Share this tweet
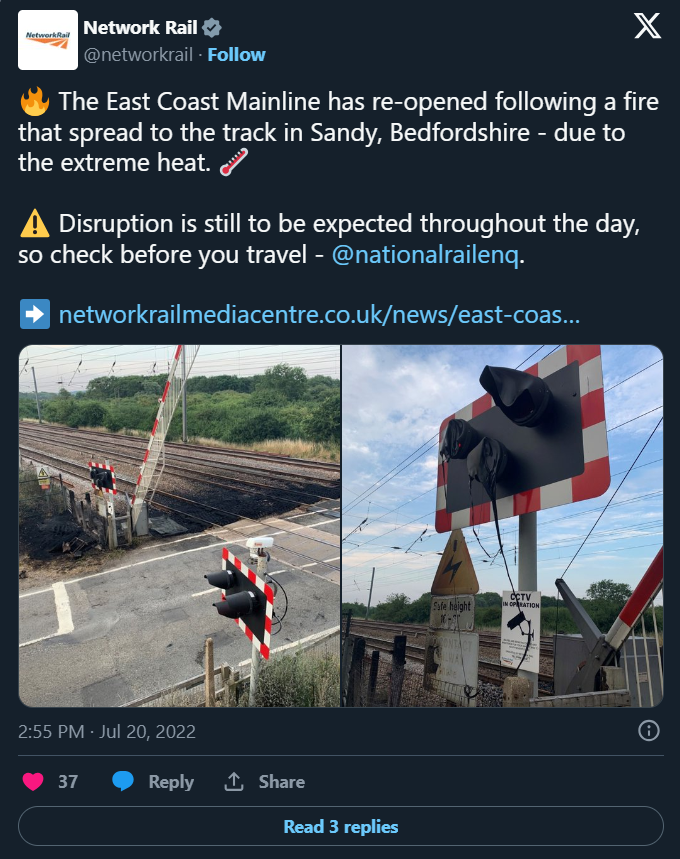Screen dimensions: 680x859 (x=265, y=781)
